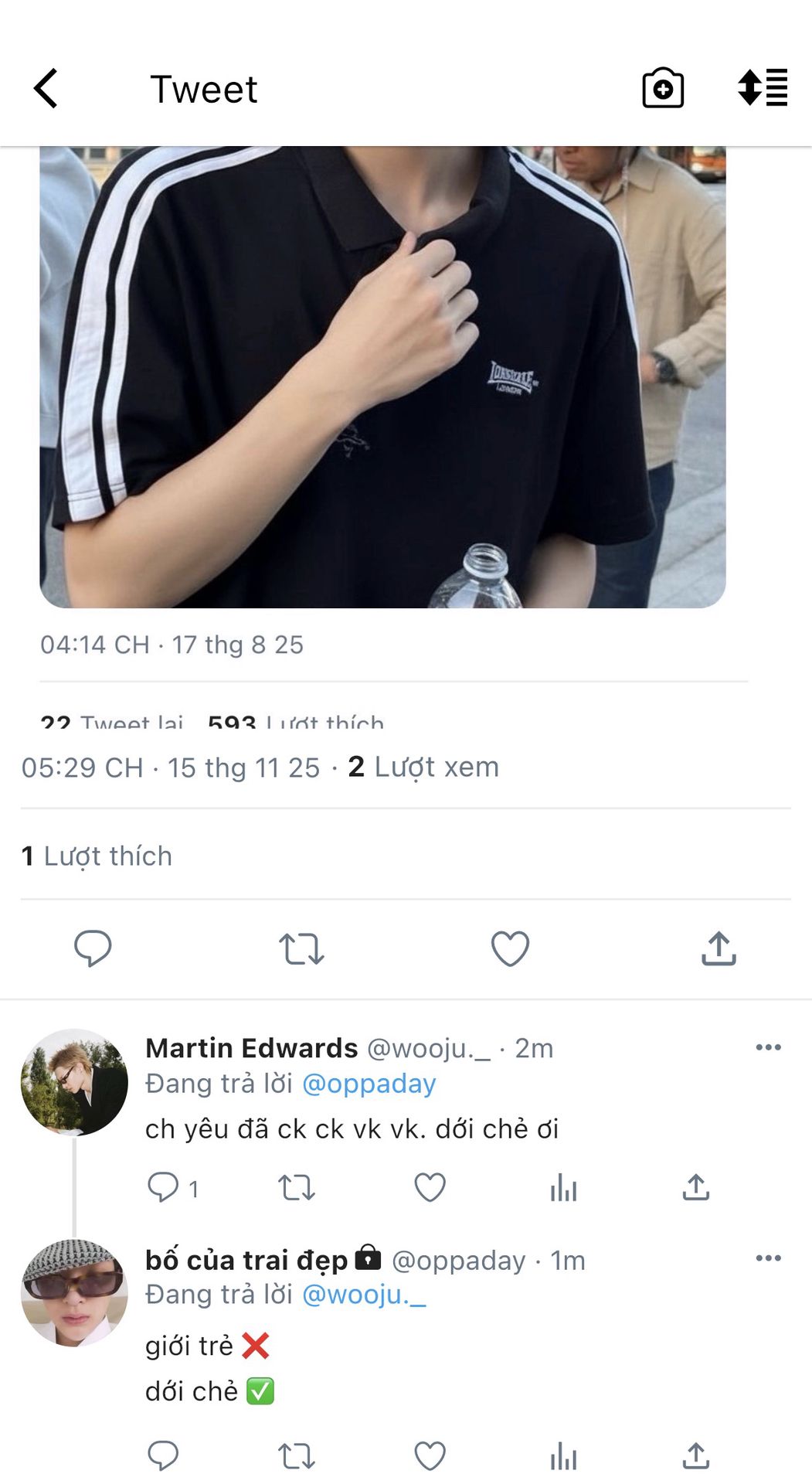Screen dimensions: 812x1484
Task: Retweet Martin Edwards' reply
Action: 296,1188
